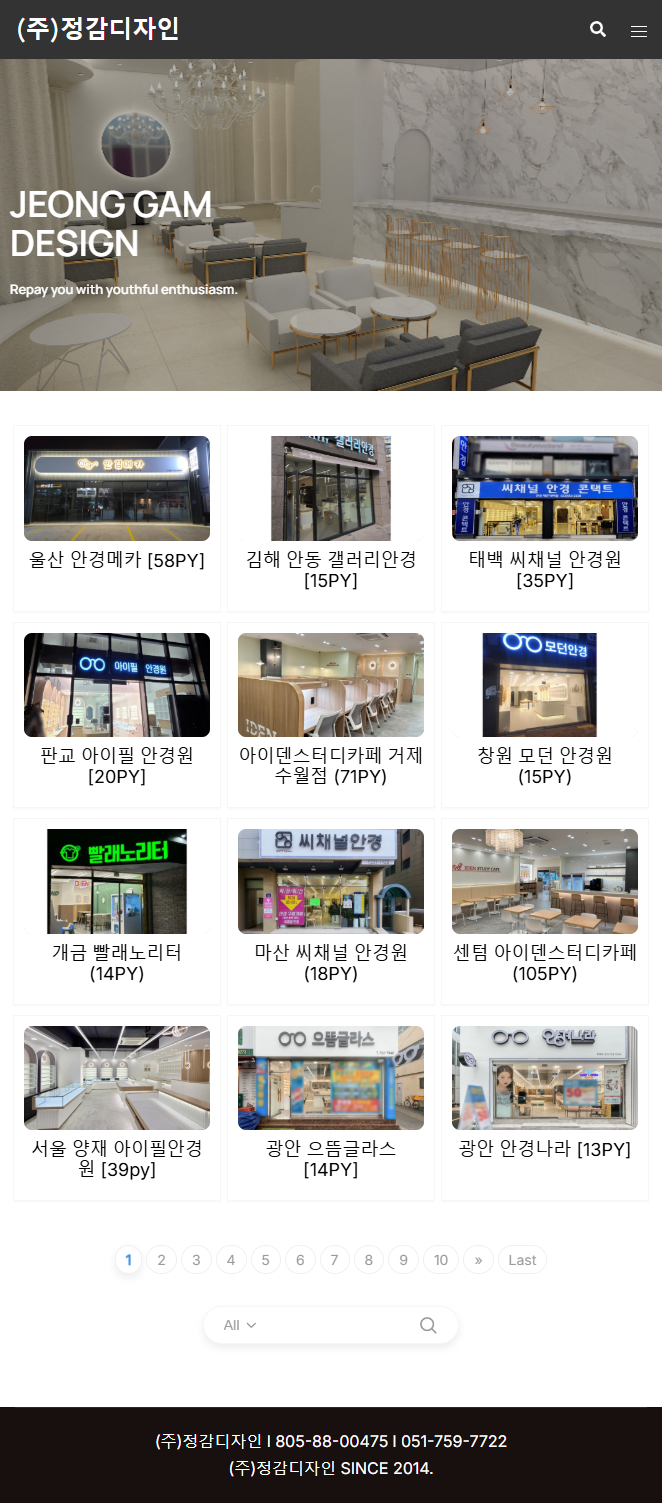This screenshot has height=1503, width=662.
Task: Expand the All search filter dropdown
Action: pyautogui.click(x=240, y=1325)
